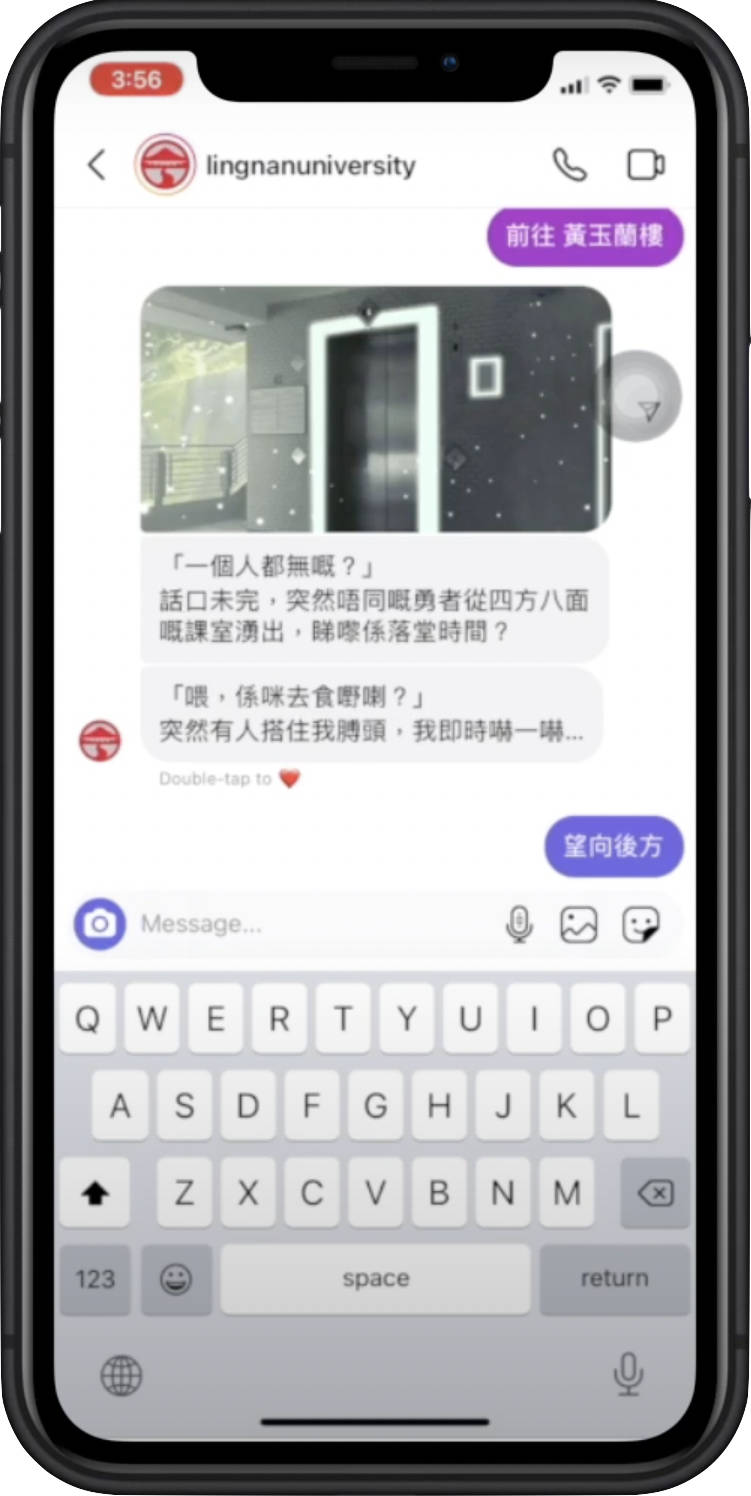Open lingnanuniversity profile from chat header
This screenshot has width=751, height=1496.
point(310,165)
